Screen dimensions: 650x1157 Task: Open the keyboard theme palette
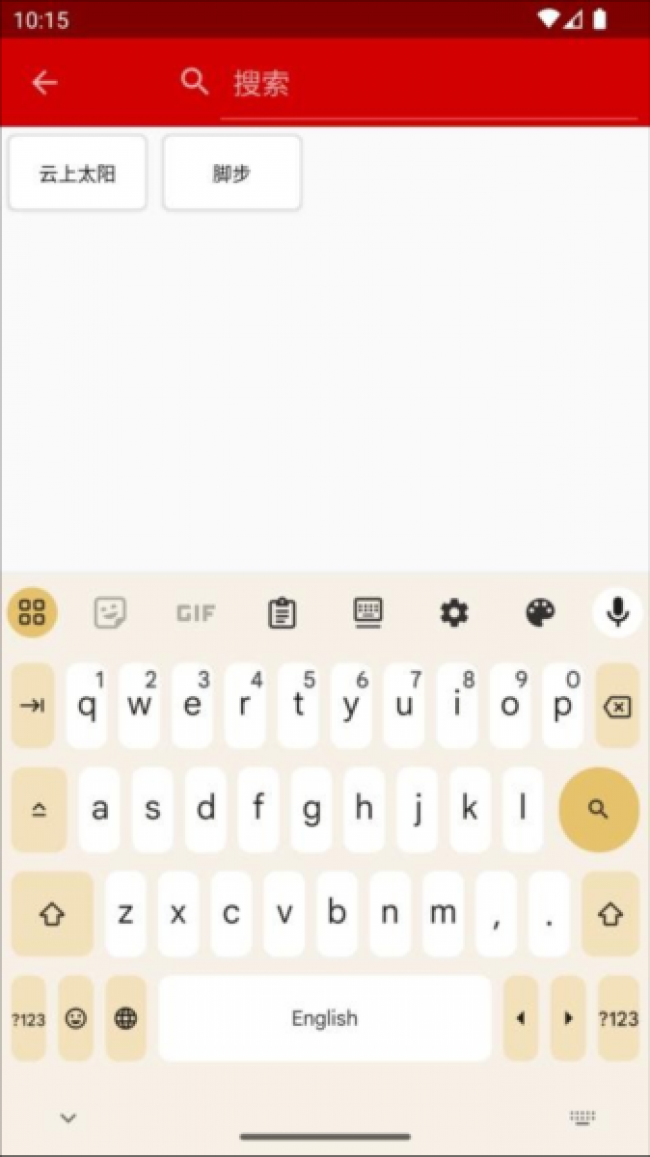tap(540, 612)
